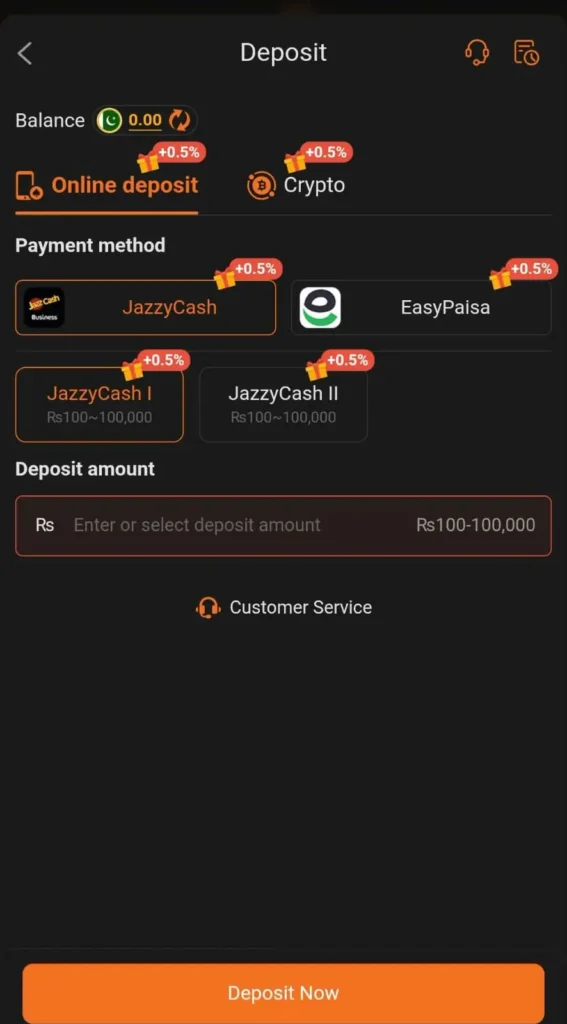Select the Online deposit tab
The width and height of the screenshot is (567, 1024).
coord(106,185)
